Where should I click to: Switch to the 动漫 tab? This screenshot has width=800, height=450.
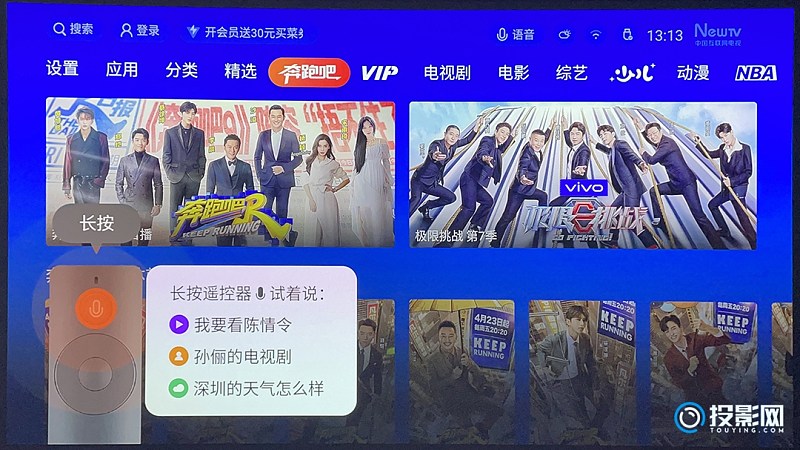tap(693, 72)
